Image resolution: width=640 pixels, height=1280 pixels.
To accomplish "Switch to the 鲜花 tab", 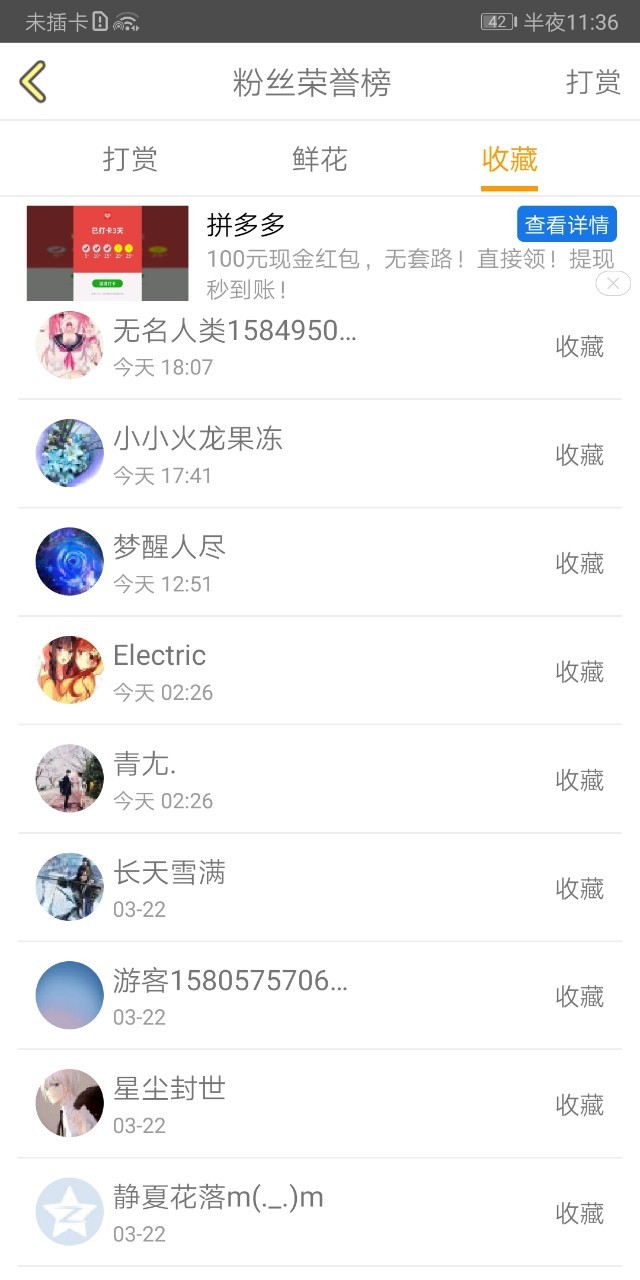I will coord(320,159).
